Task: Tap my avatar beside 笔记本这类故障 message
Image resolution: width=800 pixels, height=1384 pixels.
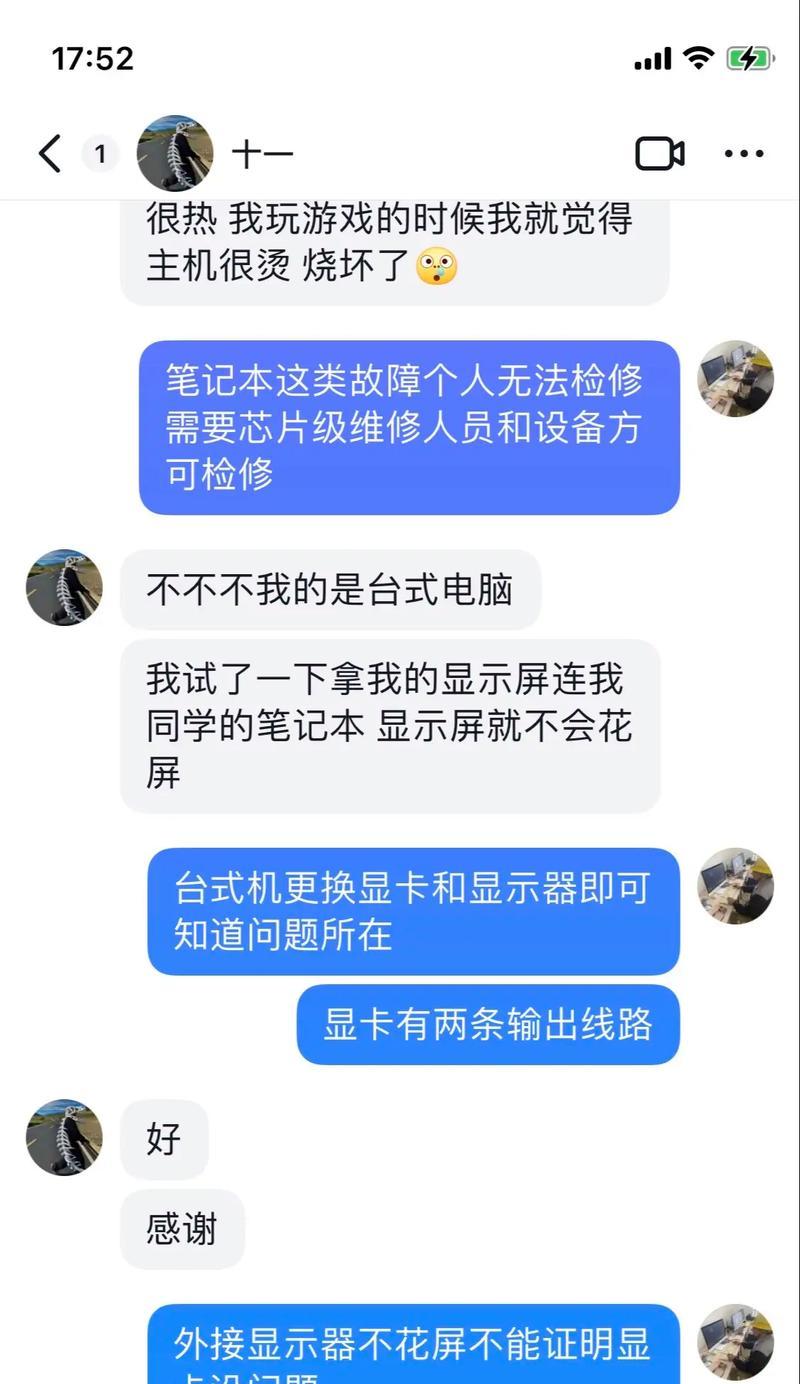Action: 735,379
